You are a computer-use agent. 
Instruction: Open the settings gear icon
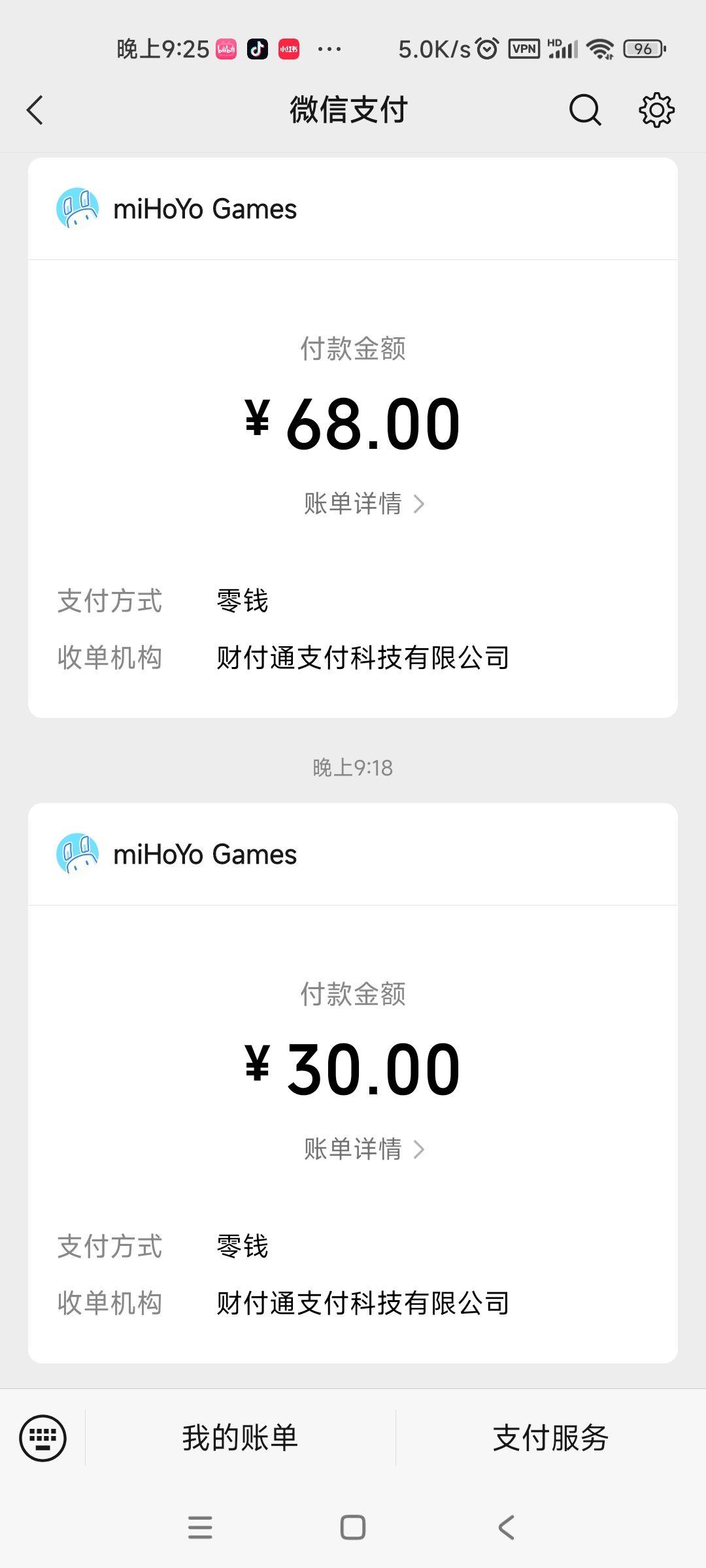[x=656, y=110]
